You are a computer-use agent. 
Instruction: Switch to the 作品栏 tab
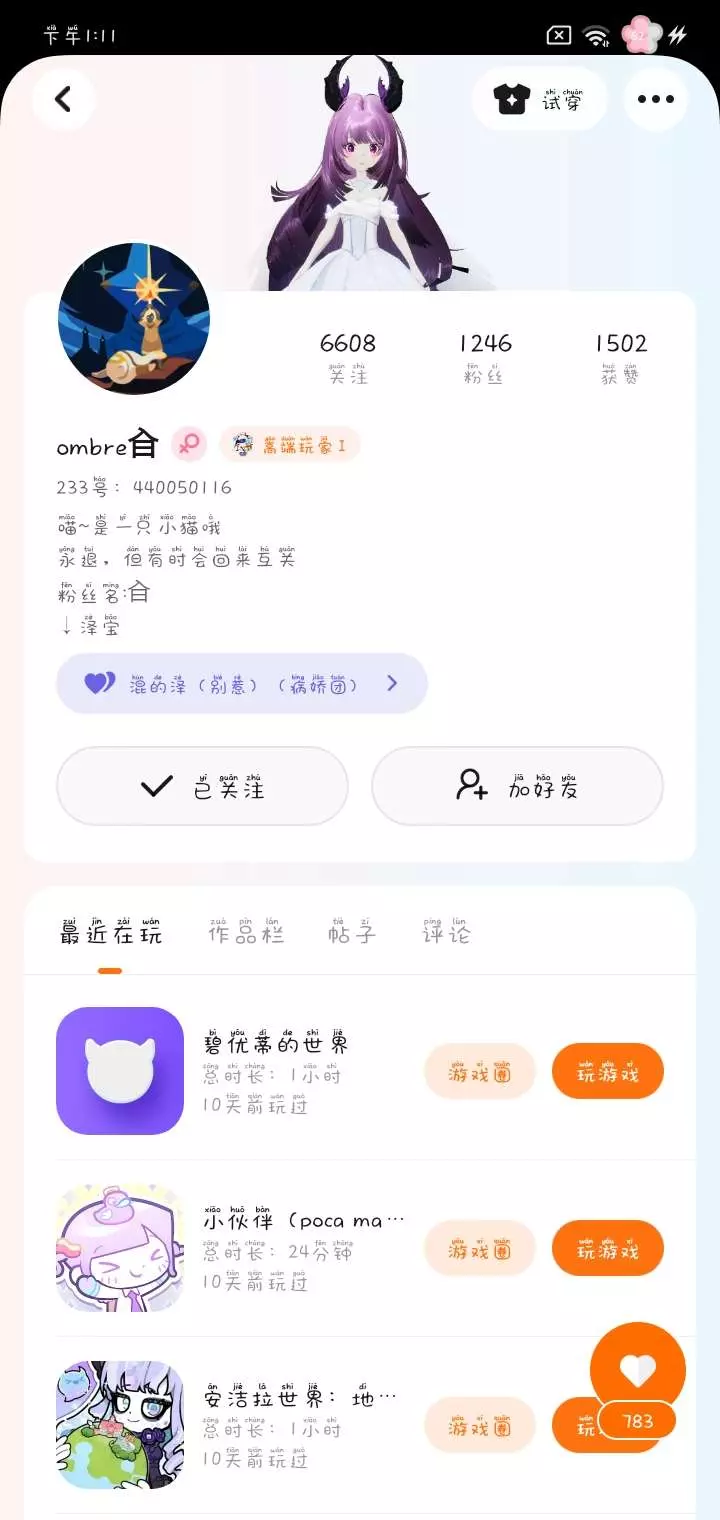tap(246, 932)
